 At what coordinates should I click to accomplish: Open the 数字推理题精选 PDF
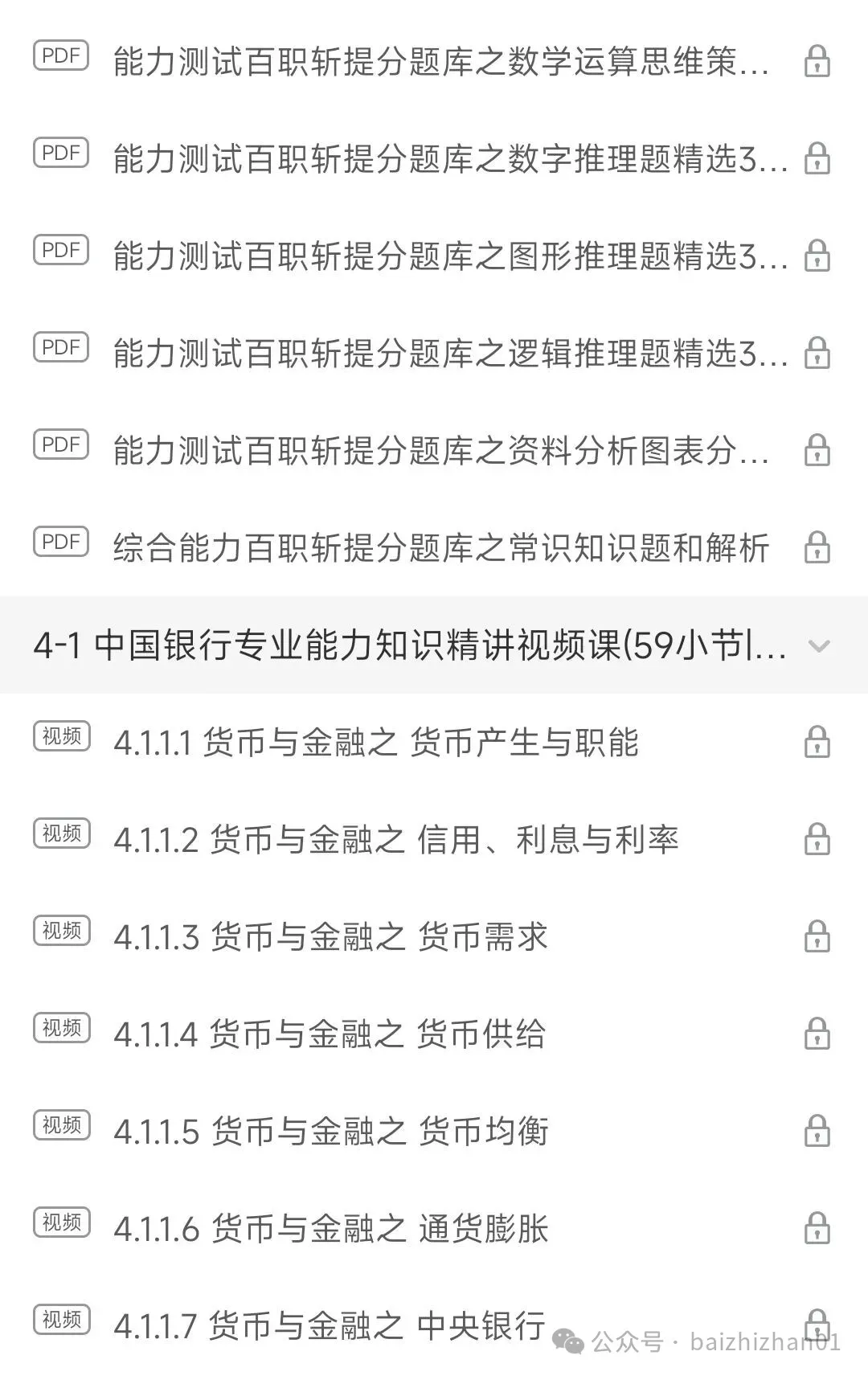point(434,158)
